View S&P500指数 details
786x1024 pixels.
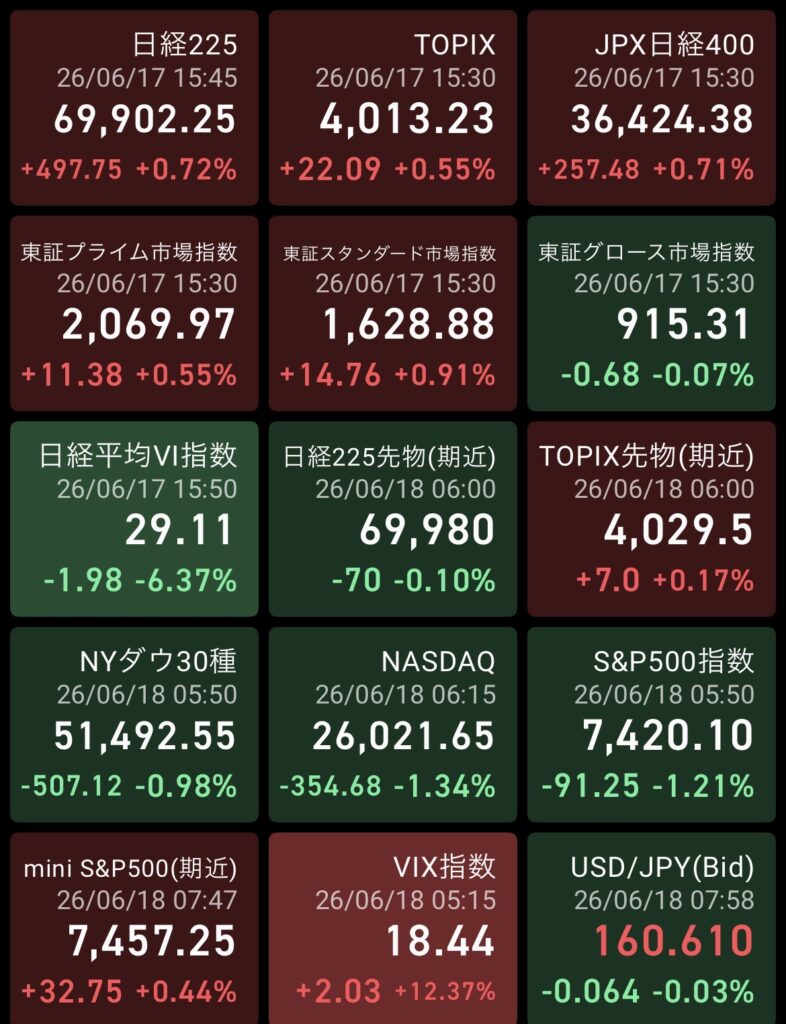(652, 725)
